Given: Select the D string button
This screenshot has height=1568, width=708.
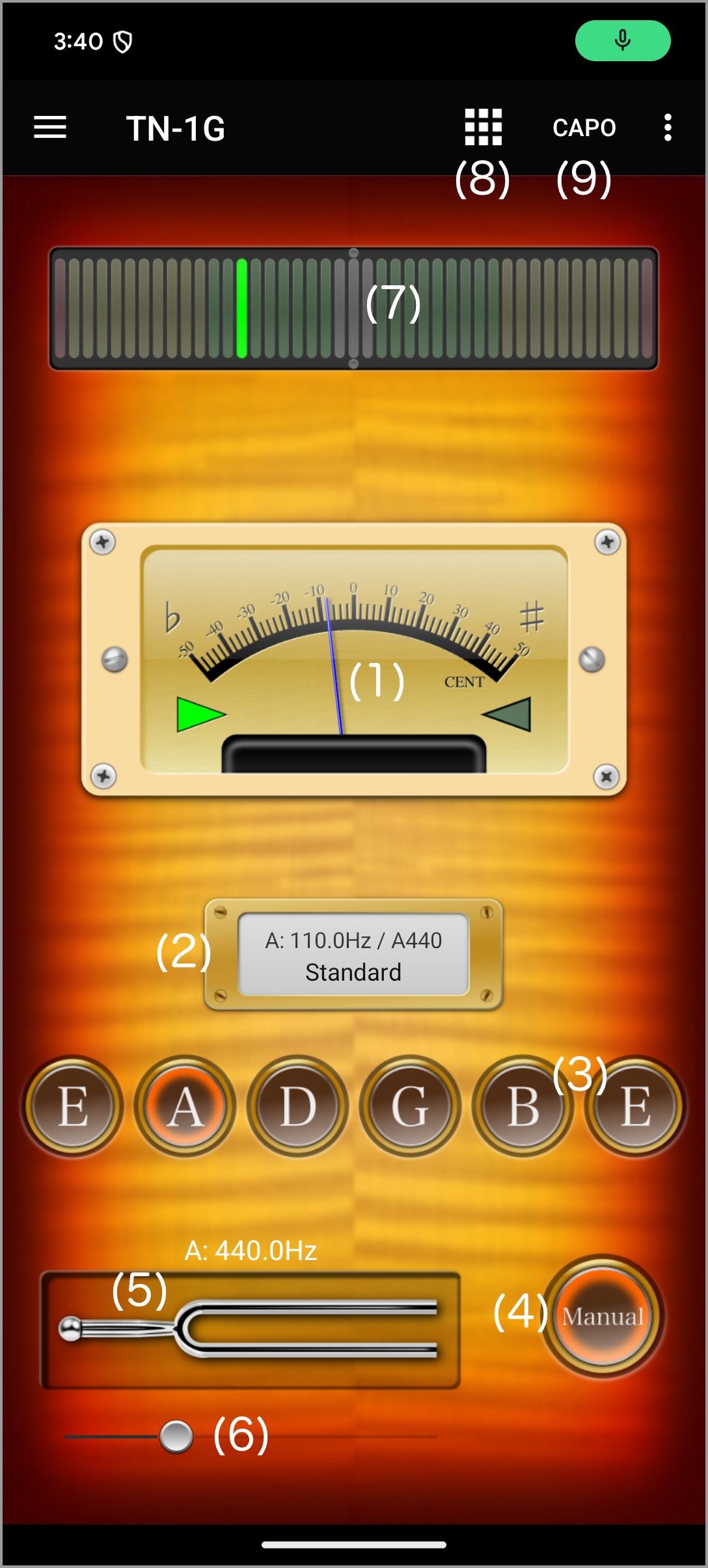Looking at the screenshot, I should (x=298, y=1106).
